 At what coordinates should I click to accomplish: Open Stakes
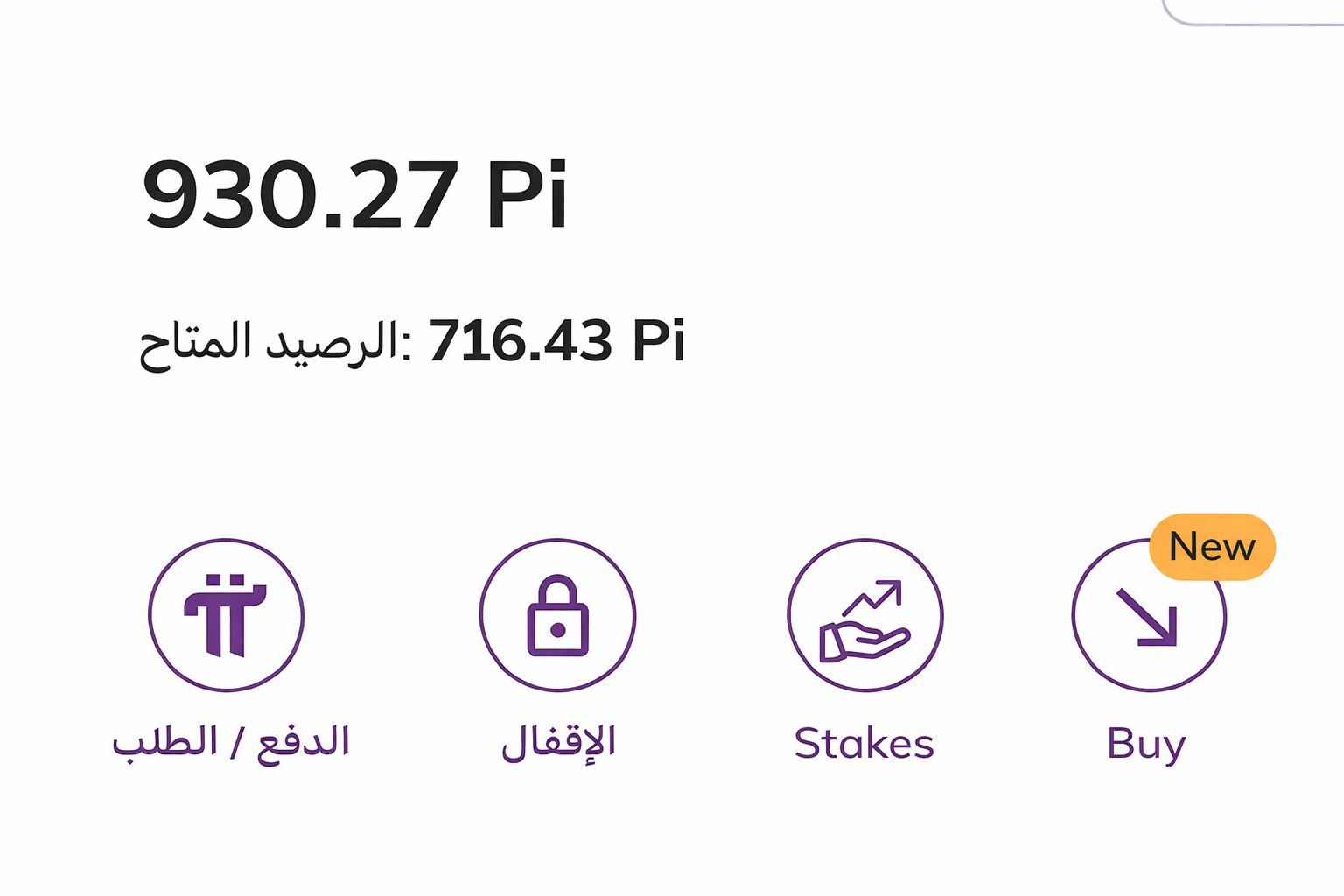click(864, 615)
